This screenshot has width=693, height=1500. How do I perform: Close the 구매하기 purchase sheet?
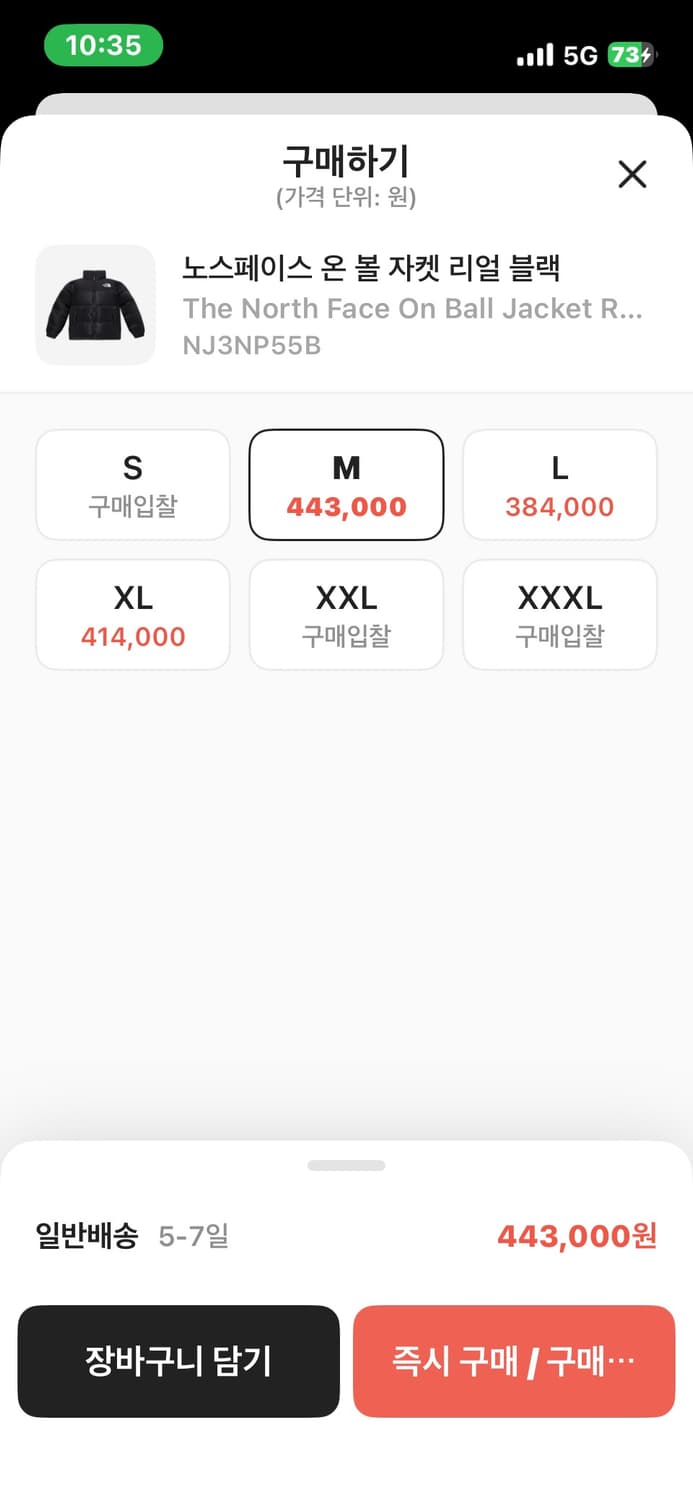632,175
